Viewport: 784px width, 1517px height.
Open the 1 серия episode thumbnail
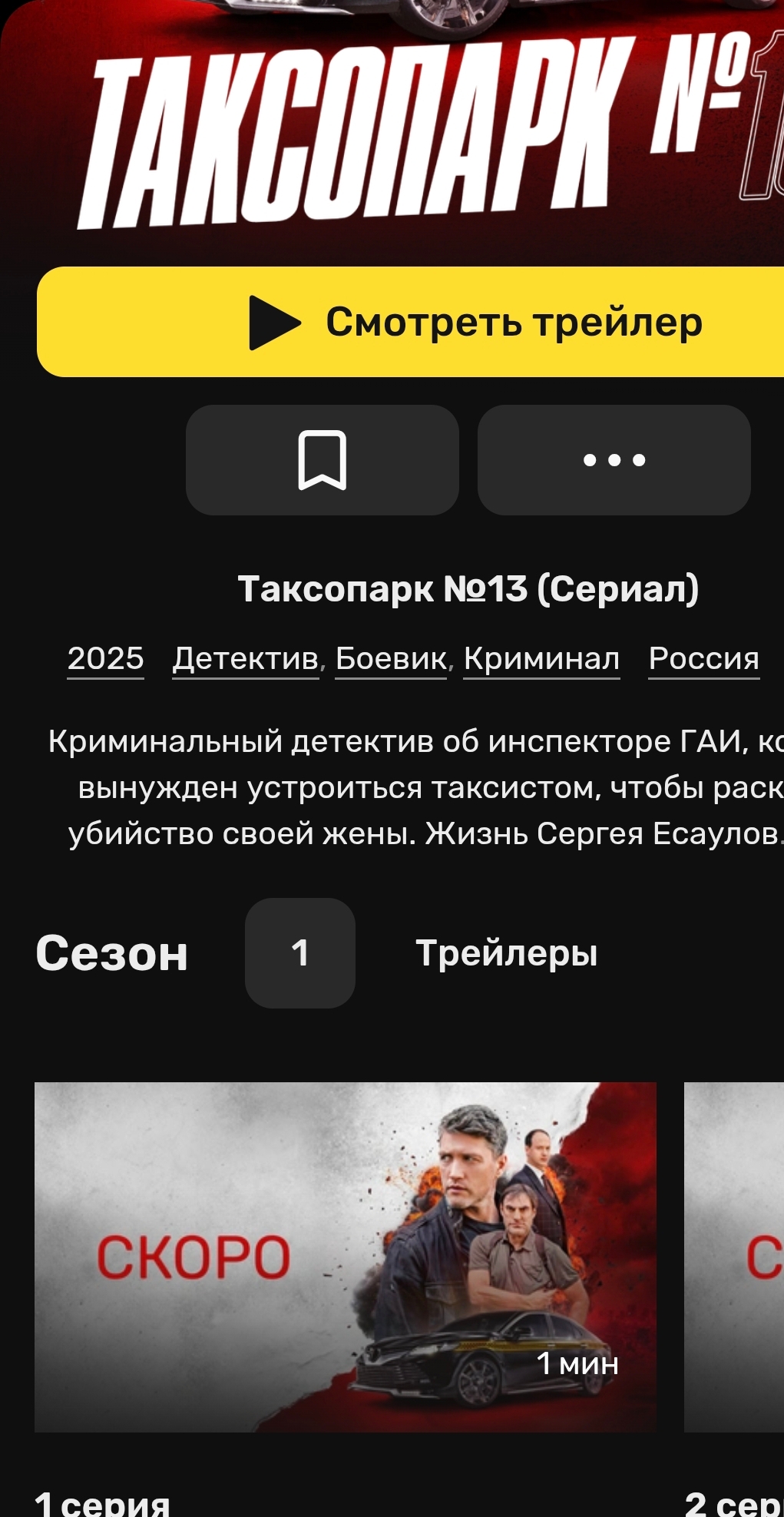tap(346, 1257)
